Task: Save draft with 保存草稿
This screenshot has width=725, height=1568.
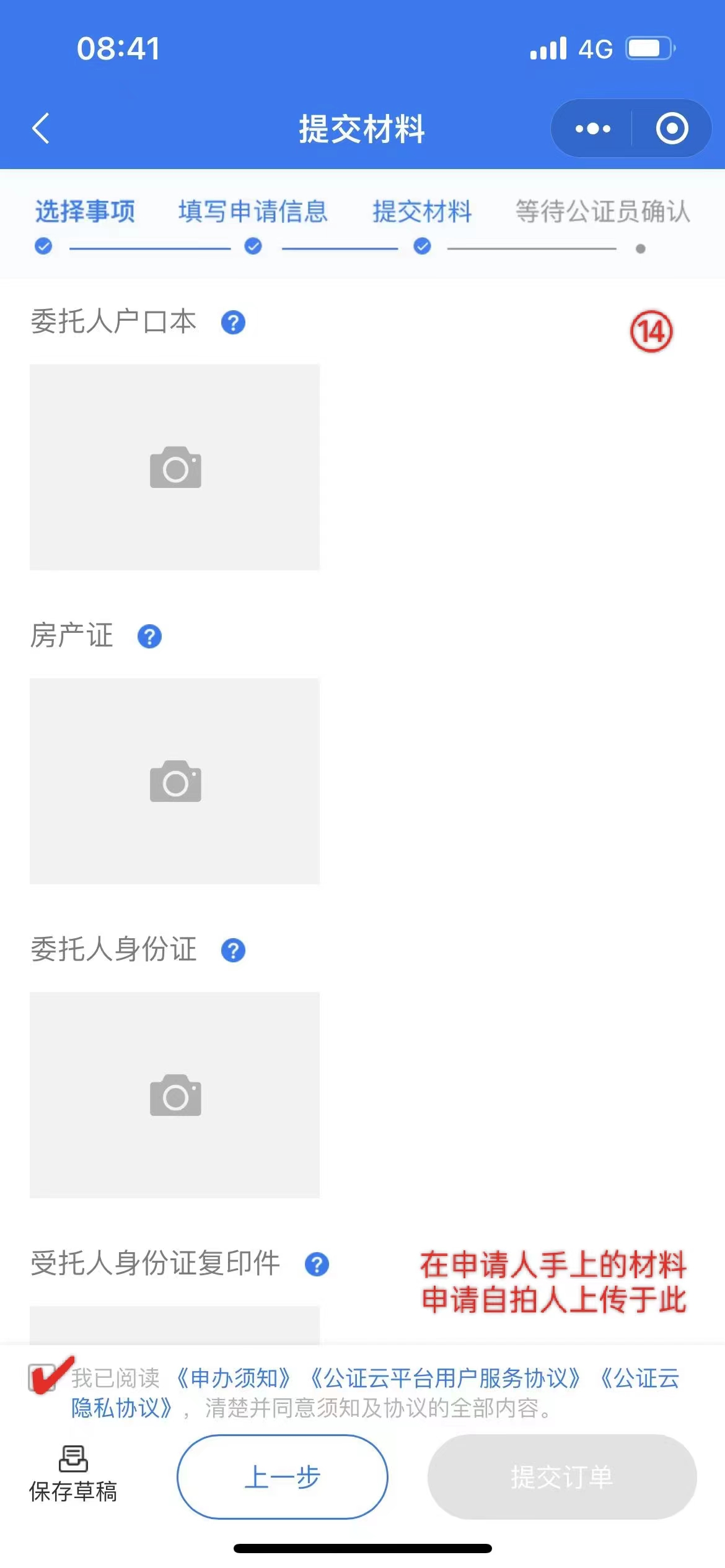Action: coord(73,1475)
